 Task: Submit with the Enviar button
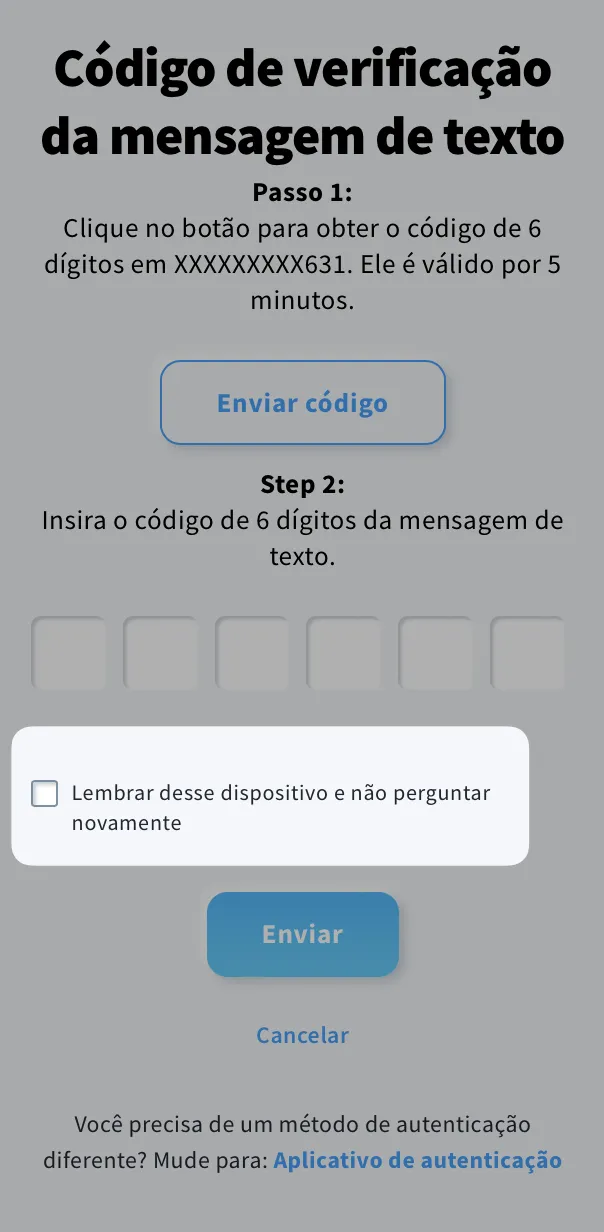[302, 934]
